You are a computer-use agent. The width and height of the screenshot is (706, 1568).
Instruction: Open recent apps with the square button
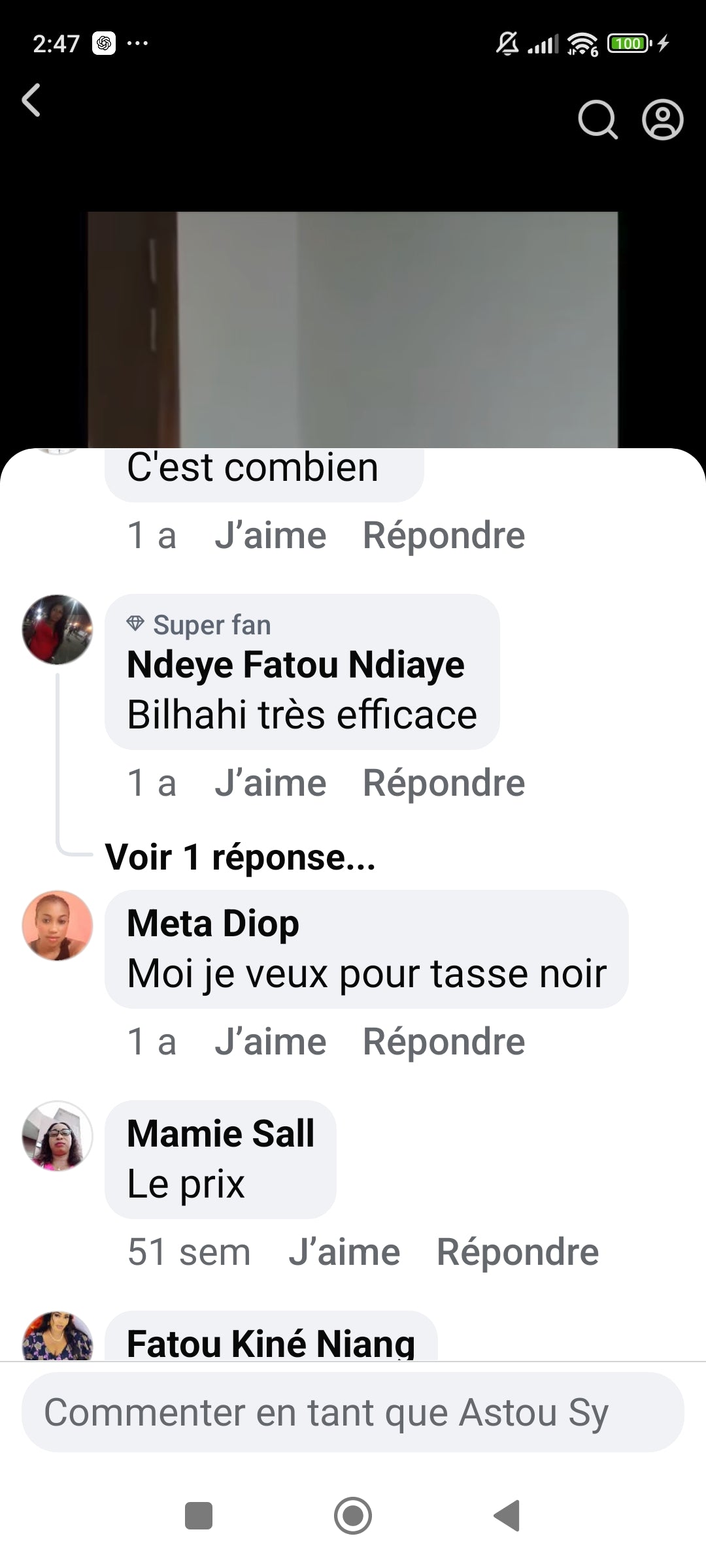pyautogui.click(x=199, y=1516)
